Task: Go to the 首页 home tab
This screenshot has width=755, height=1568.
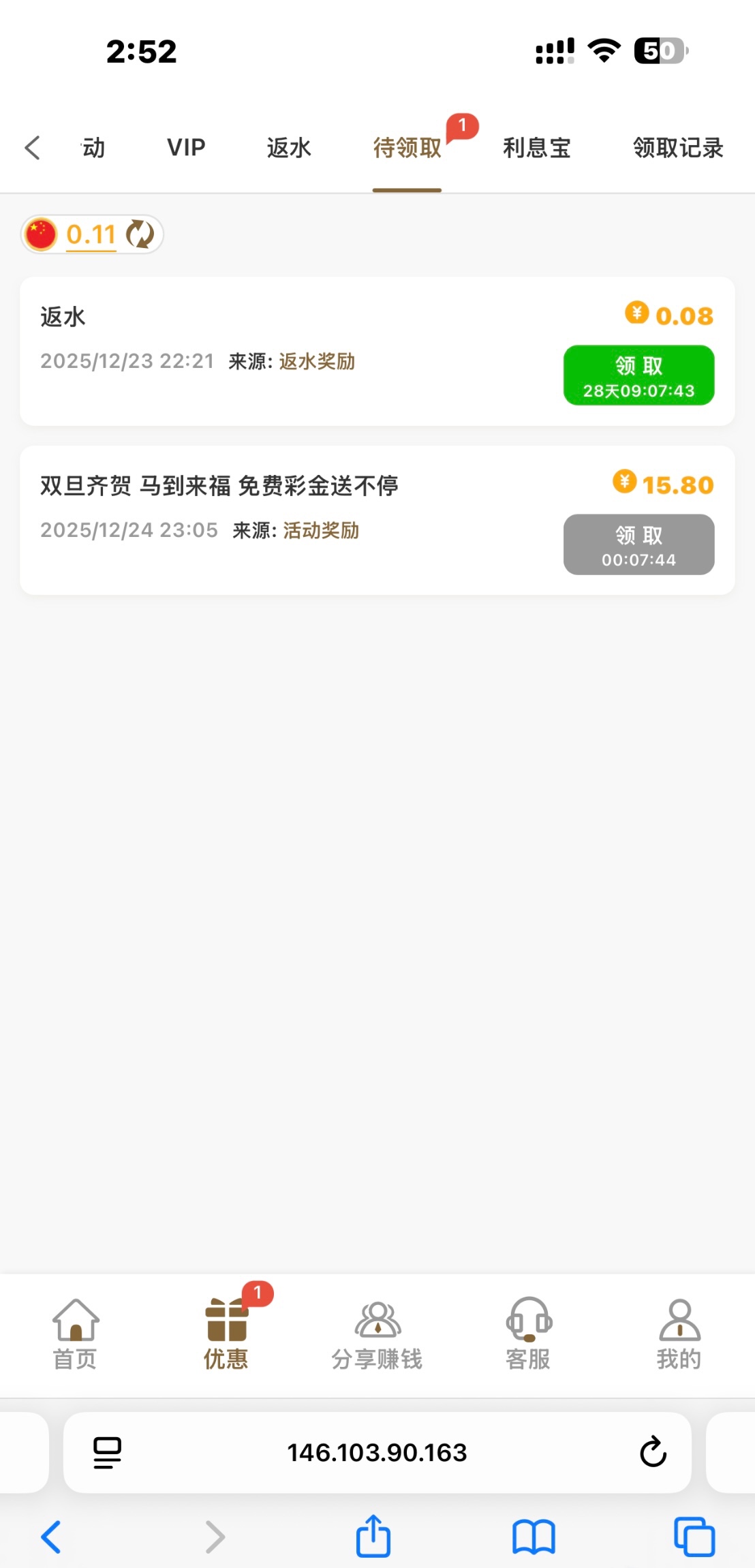Action: pyautogui.click(x=75, y=1334)
